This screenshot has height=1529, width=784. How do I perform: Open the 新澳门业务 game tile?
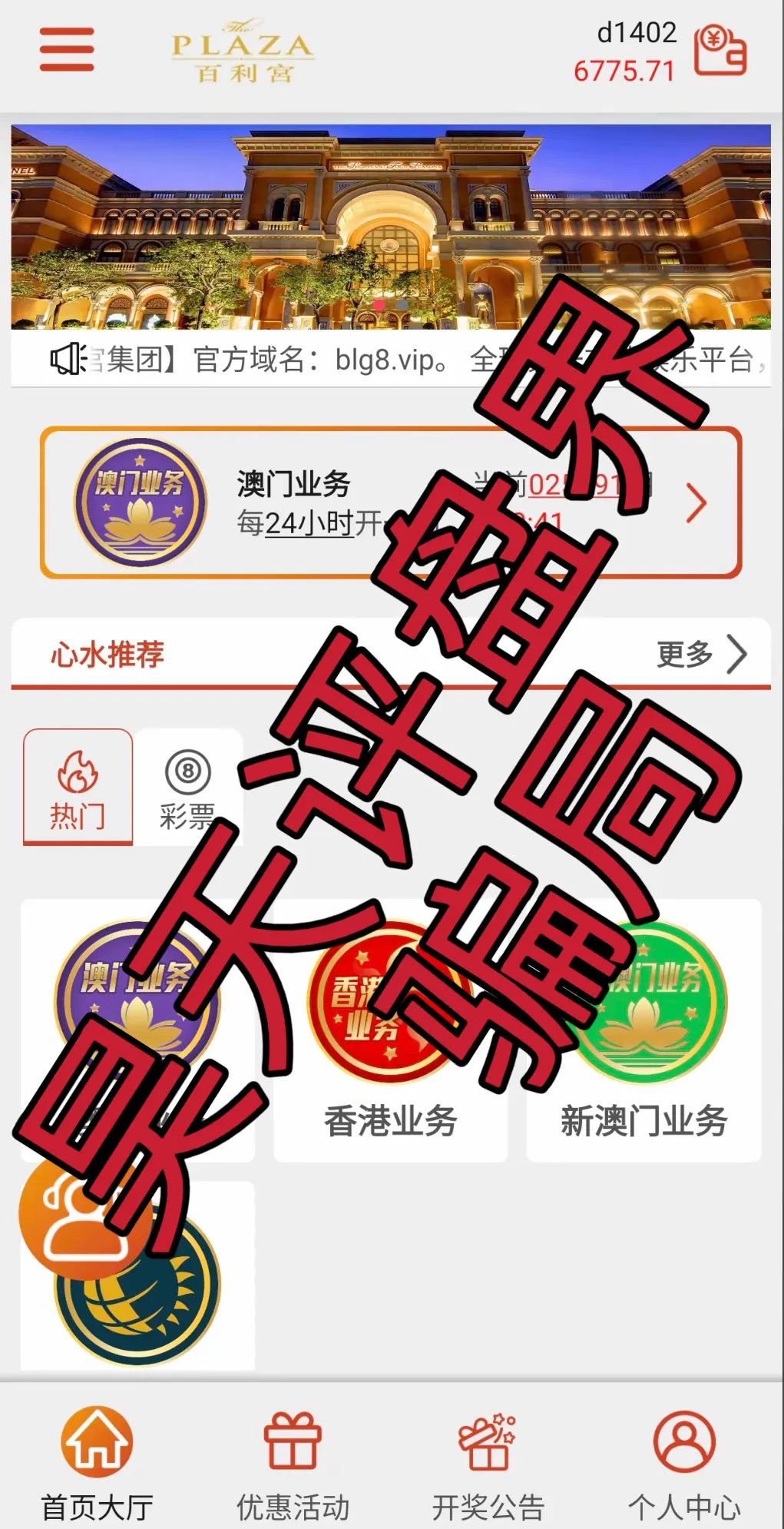[x=643, y=1030]
